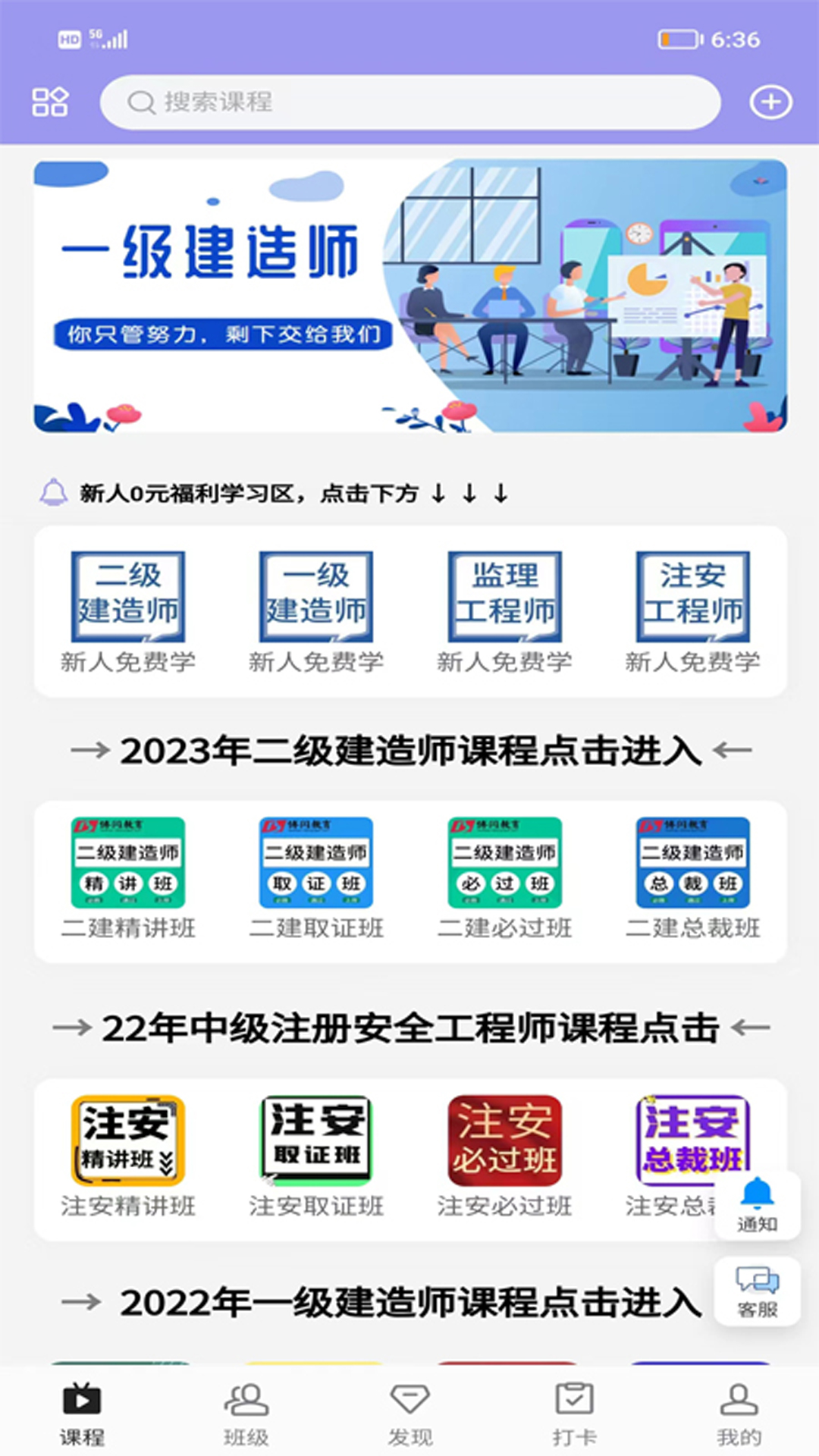Open the 客服 customer service chat
This screenshot has width=819, height=1456.
(x=755, y=1289)
